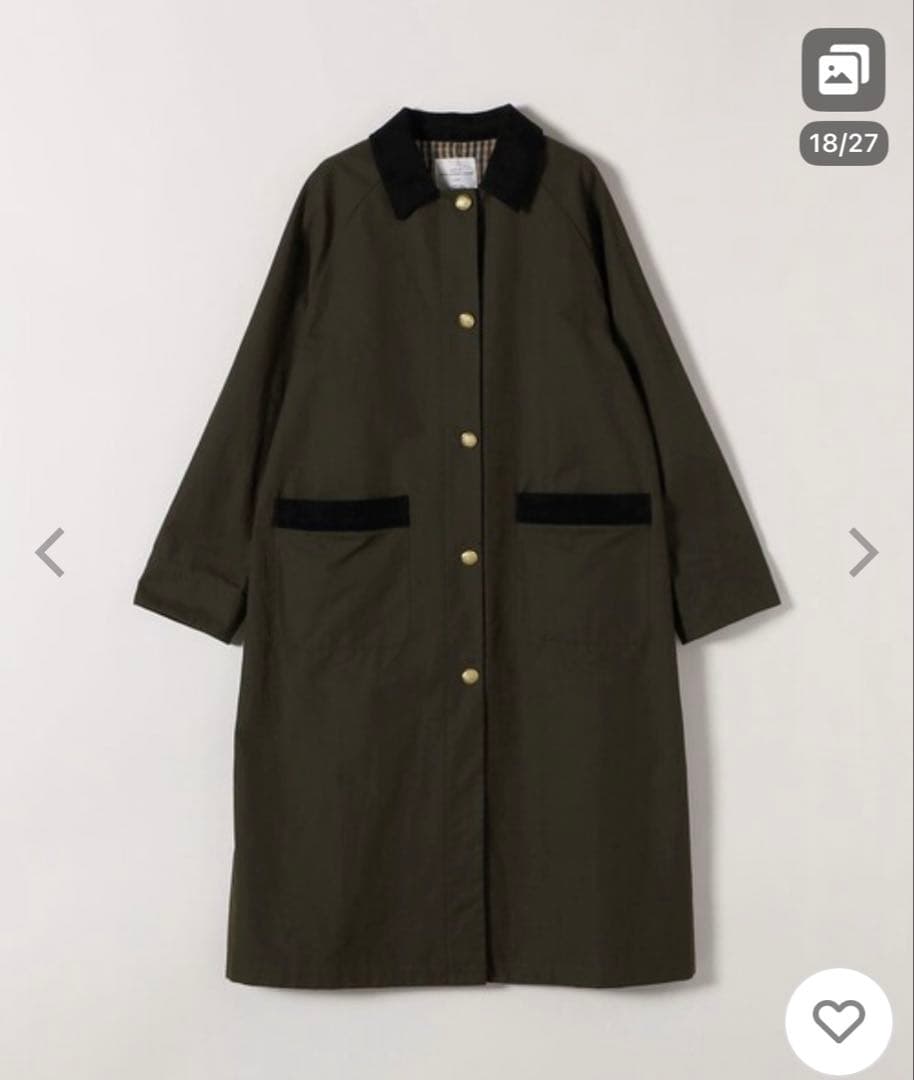Show the next product photo
The image size is (914, 1080).
click(863, 552)
